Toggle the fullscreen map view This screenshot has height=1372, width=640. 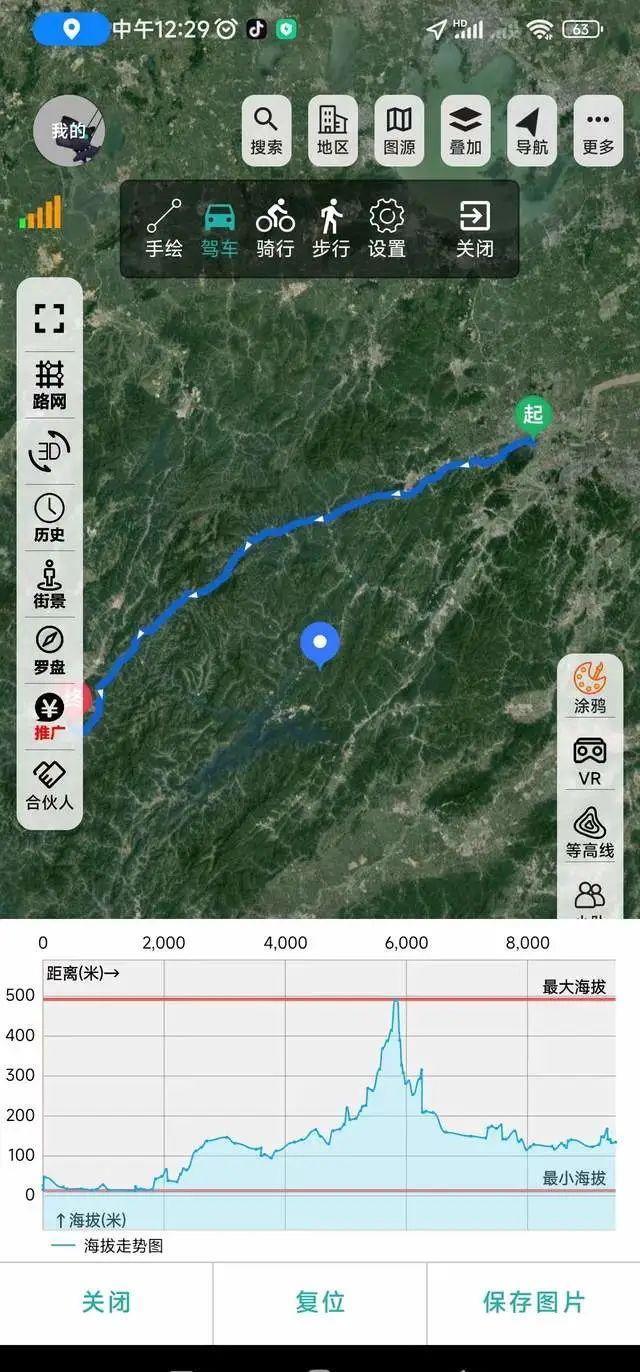pos(49,318)
